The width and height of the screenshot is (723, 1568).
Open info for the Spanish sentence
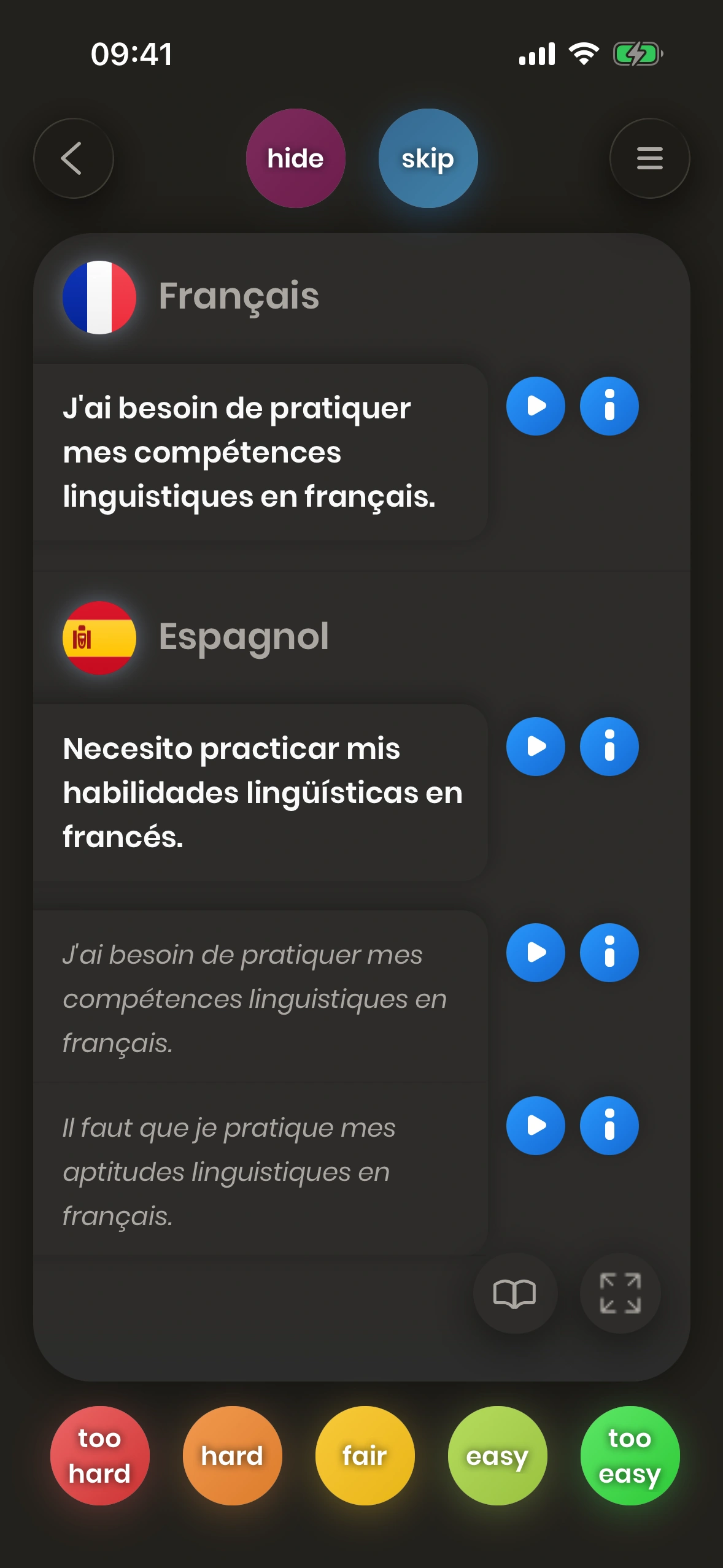609,747
